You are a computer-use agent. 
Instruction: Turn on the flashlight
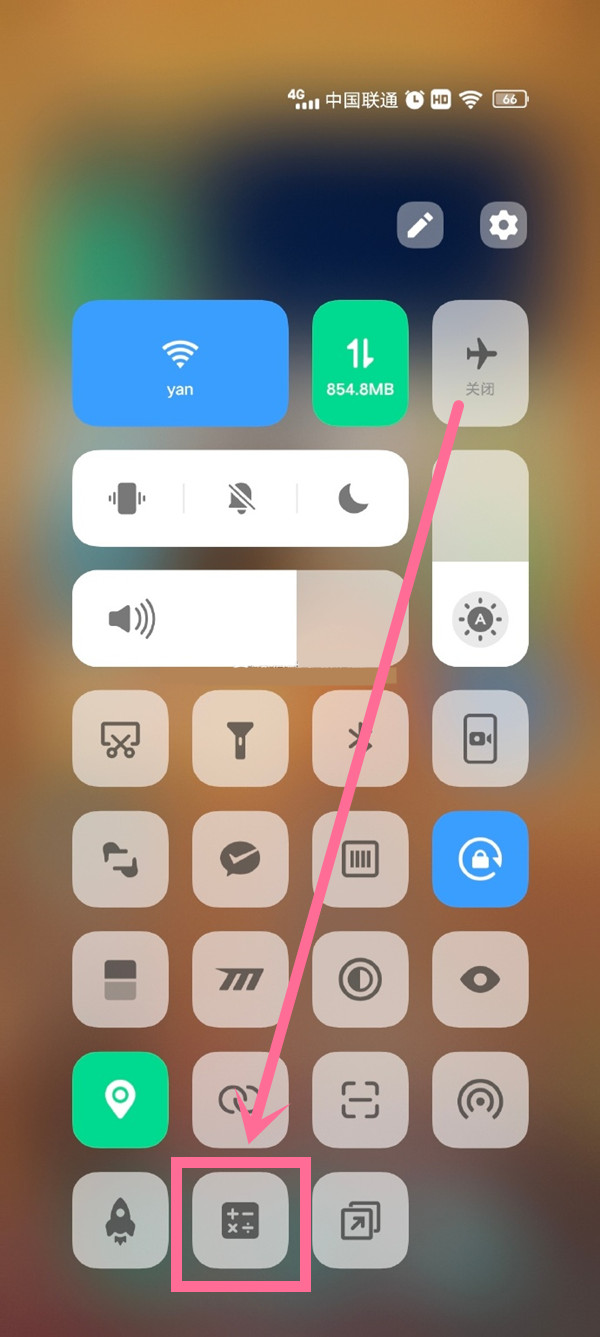coord(240,738)
